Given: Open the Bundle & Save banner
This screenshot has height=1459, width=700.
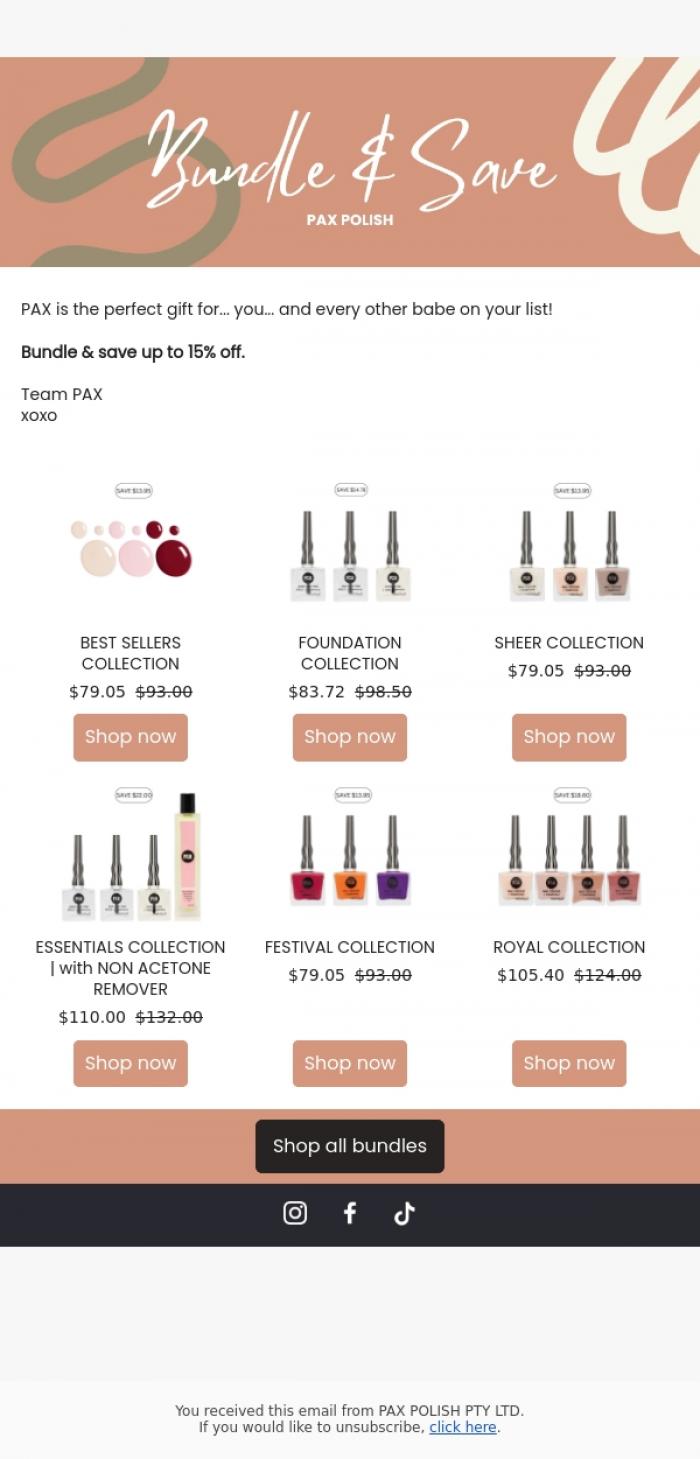Looking at the screenshot, I should (350, 162).
